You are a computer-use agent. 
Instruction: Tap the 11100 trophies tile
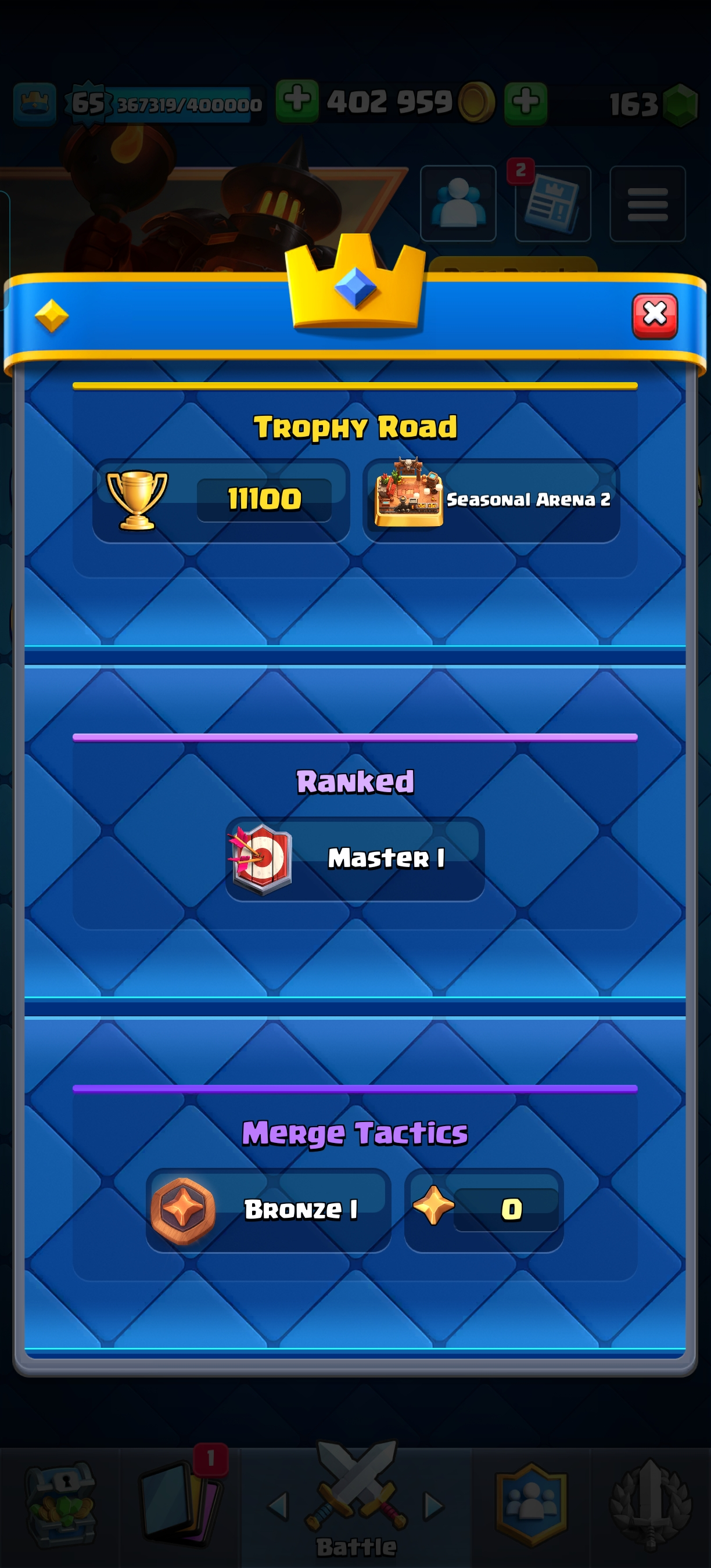(221, 500)
